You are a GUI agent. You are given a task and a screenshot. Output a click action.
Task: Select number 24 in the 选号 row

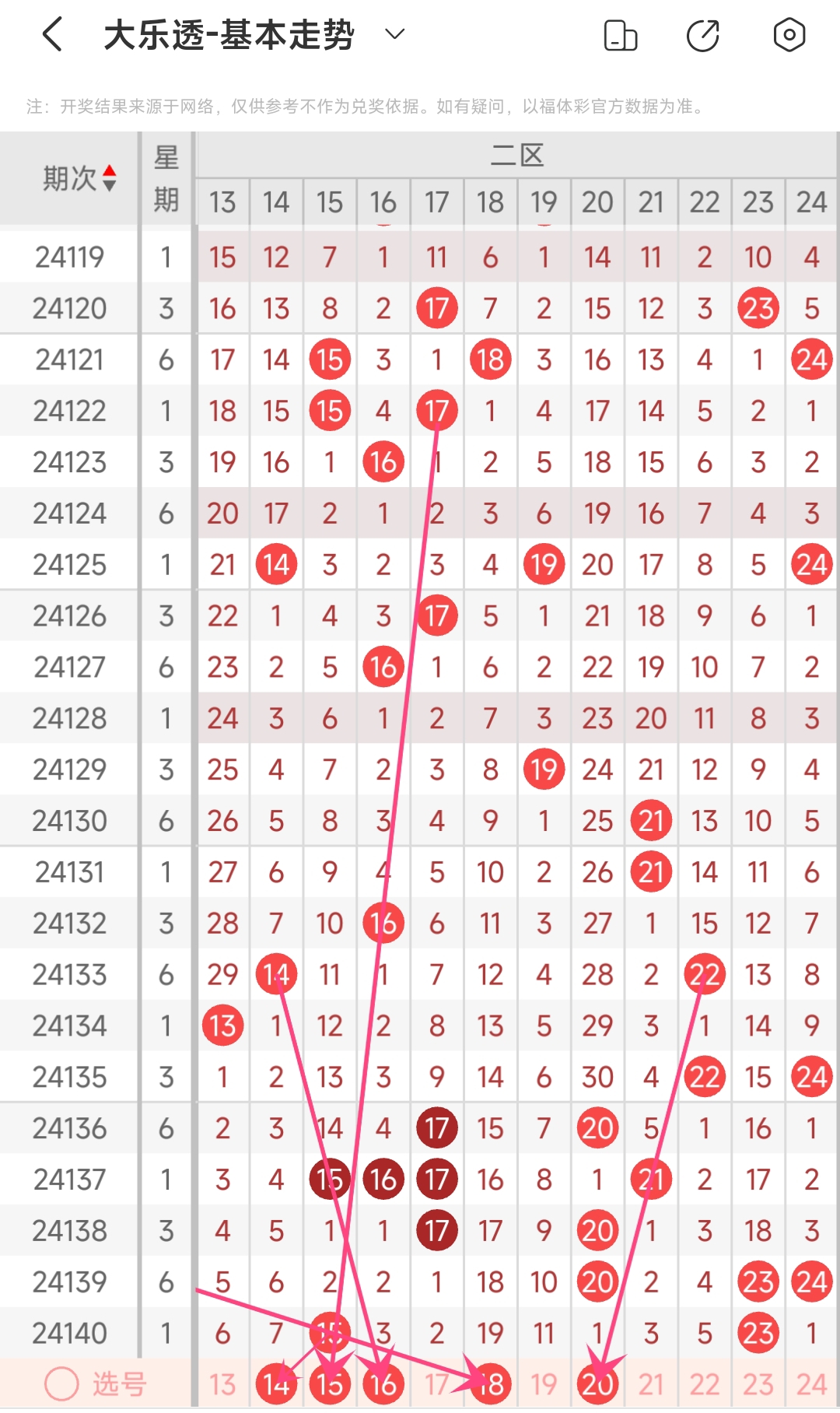pyautogui.click(x=811, y=1384)
